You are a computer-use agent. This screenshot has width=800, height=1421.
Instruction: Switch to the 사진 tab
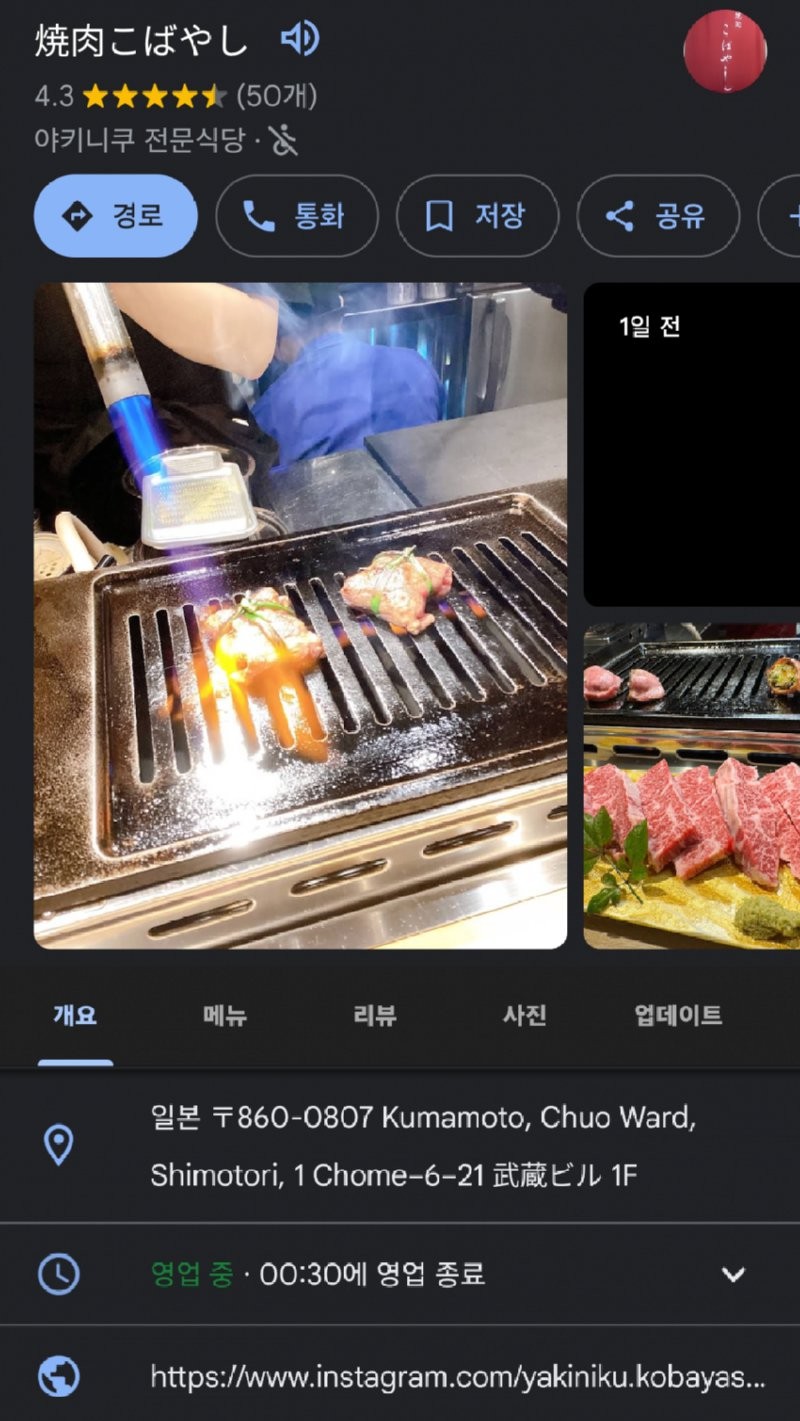[x=525, y=1016]
